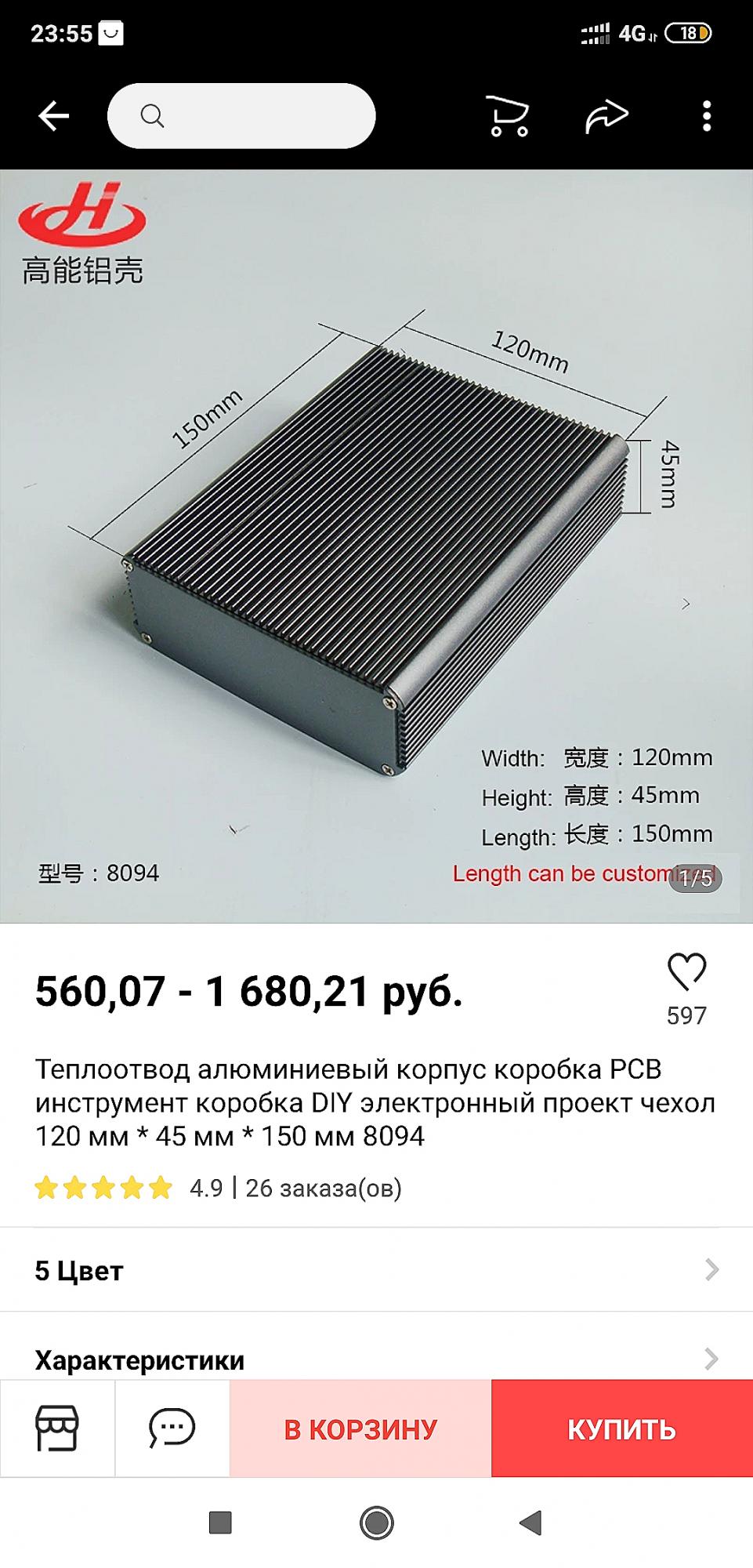This screenshot has width=753, height=1568.
Task: Open the aluminium enclosure product photo
Action: point(376,546)
